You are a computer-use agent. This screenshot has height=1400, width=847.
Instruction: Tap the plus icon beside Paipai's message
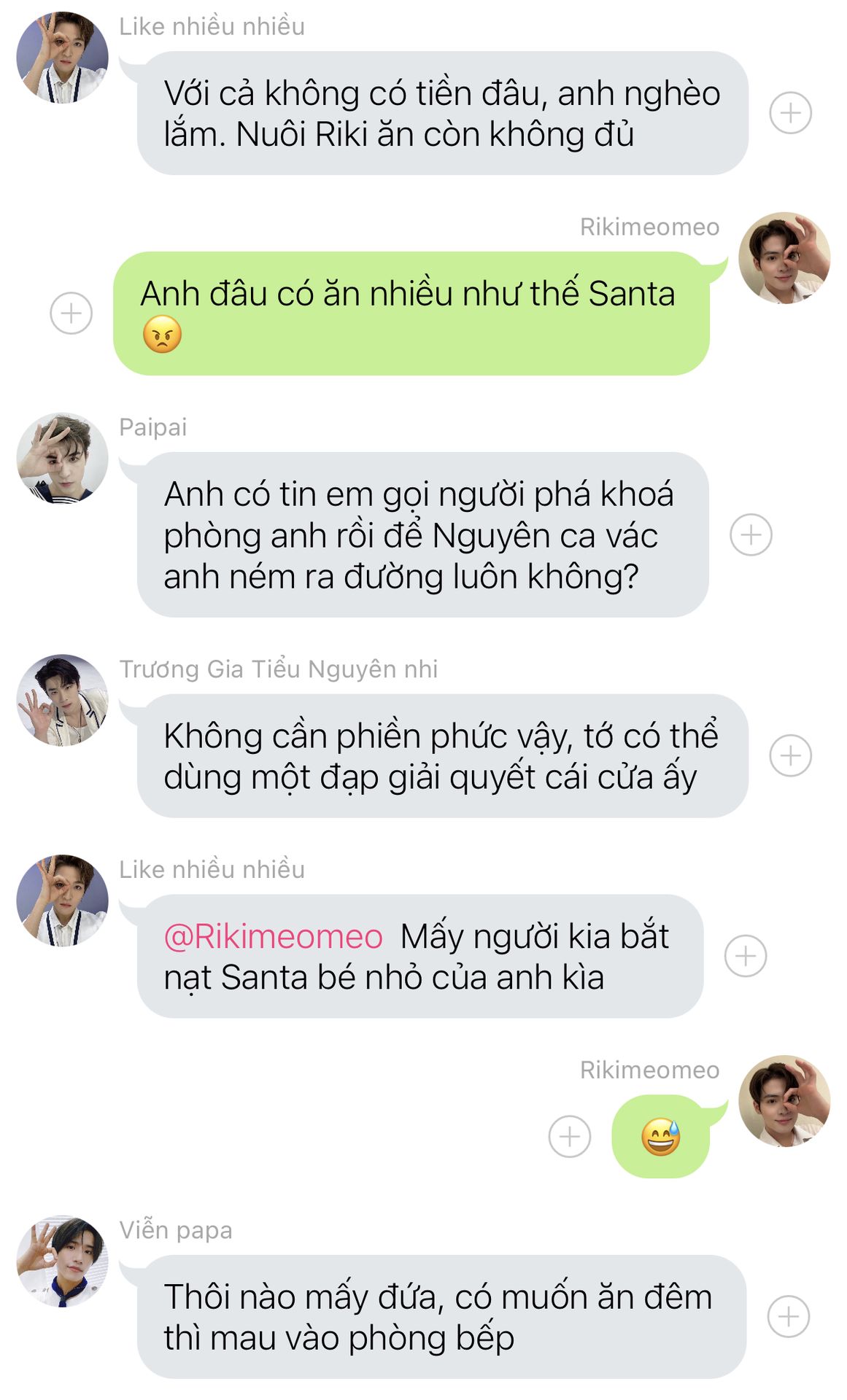coord(751,534)
